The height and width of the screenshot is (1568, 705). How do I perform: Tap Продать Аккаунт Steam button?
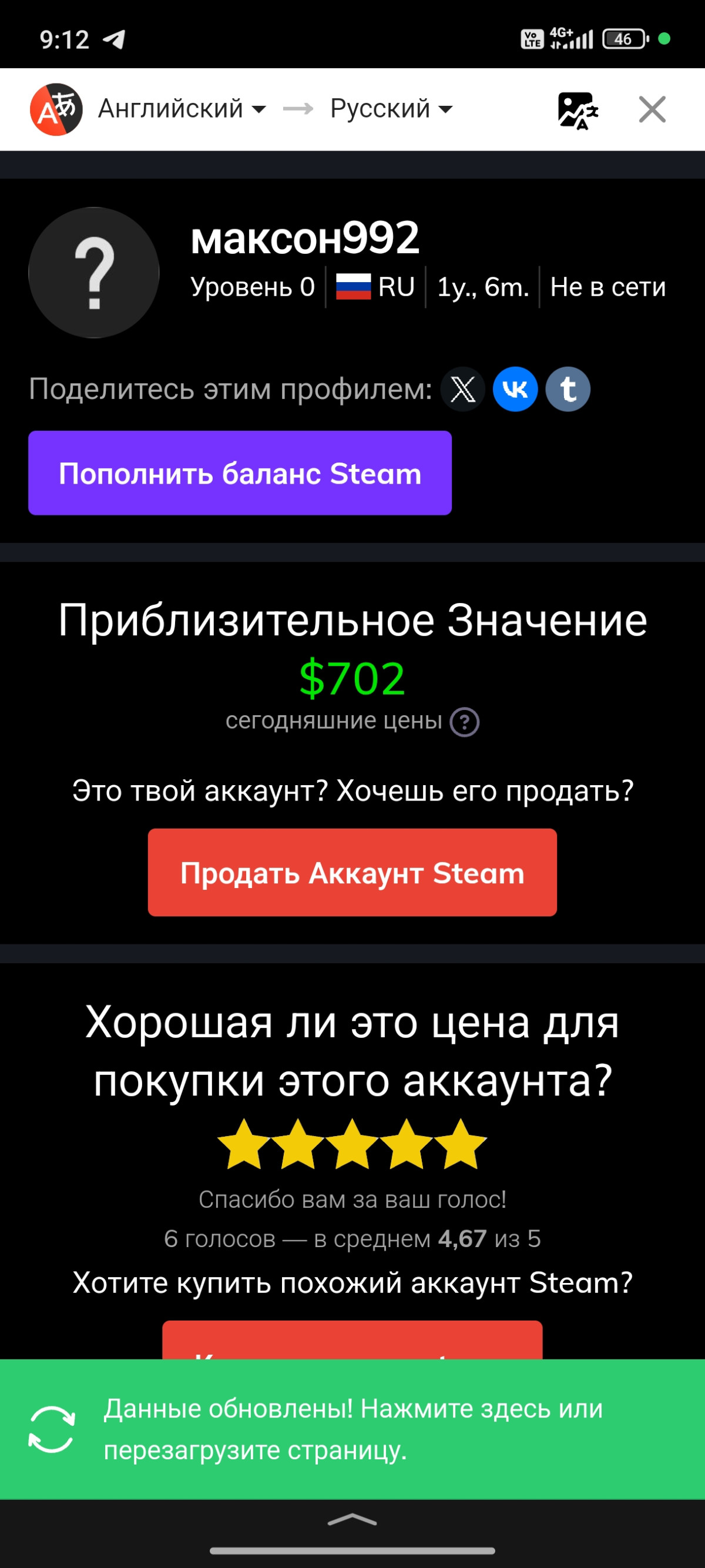click(352, 872)
